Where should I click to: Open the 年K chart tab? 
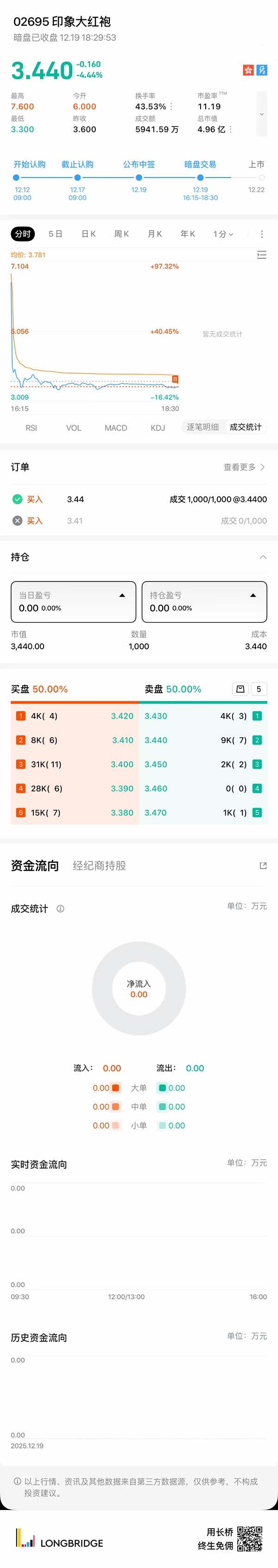coord(188,234)
